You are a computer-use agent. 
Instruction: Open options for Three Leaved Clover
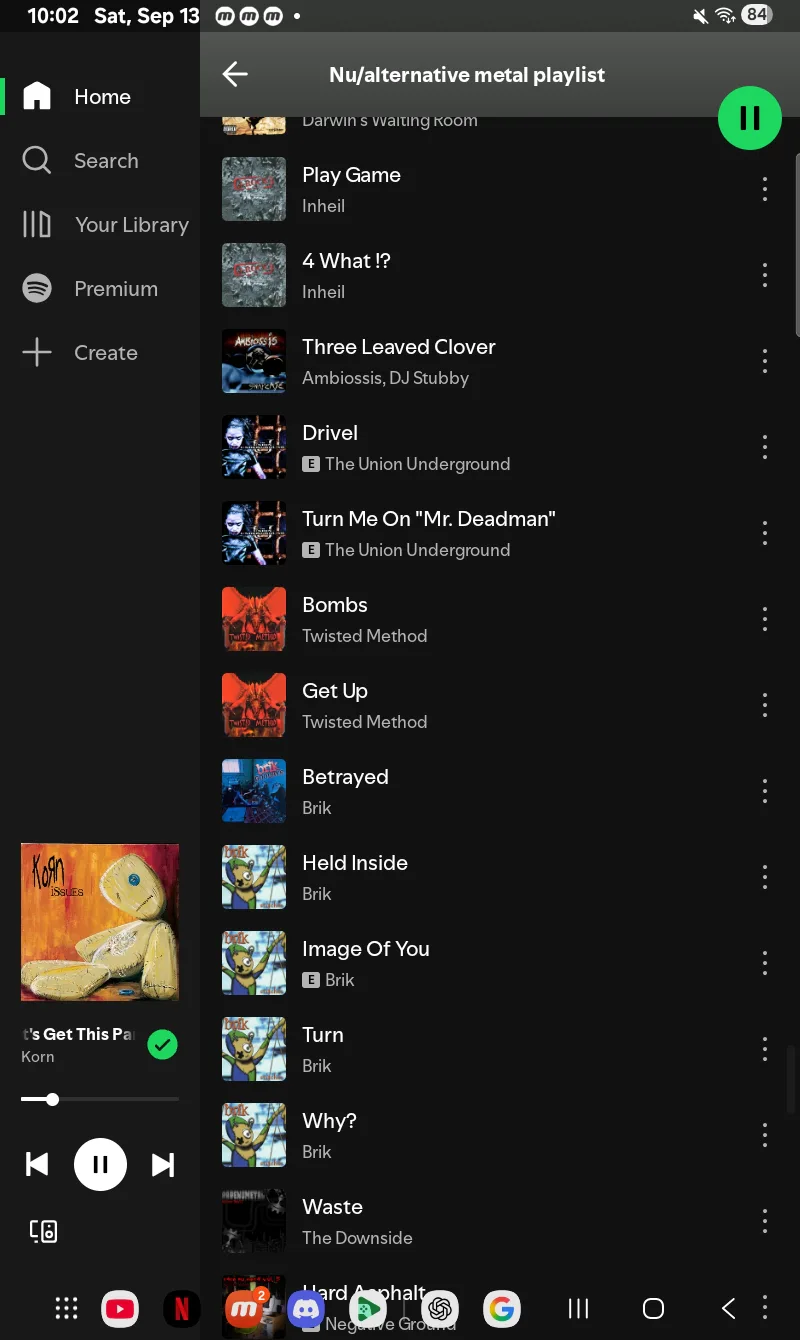coord(764,361)
